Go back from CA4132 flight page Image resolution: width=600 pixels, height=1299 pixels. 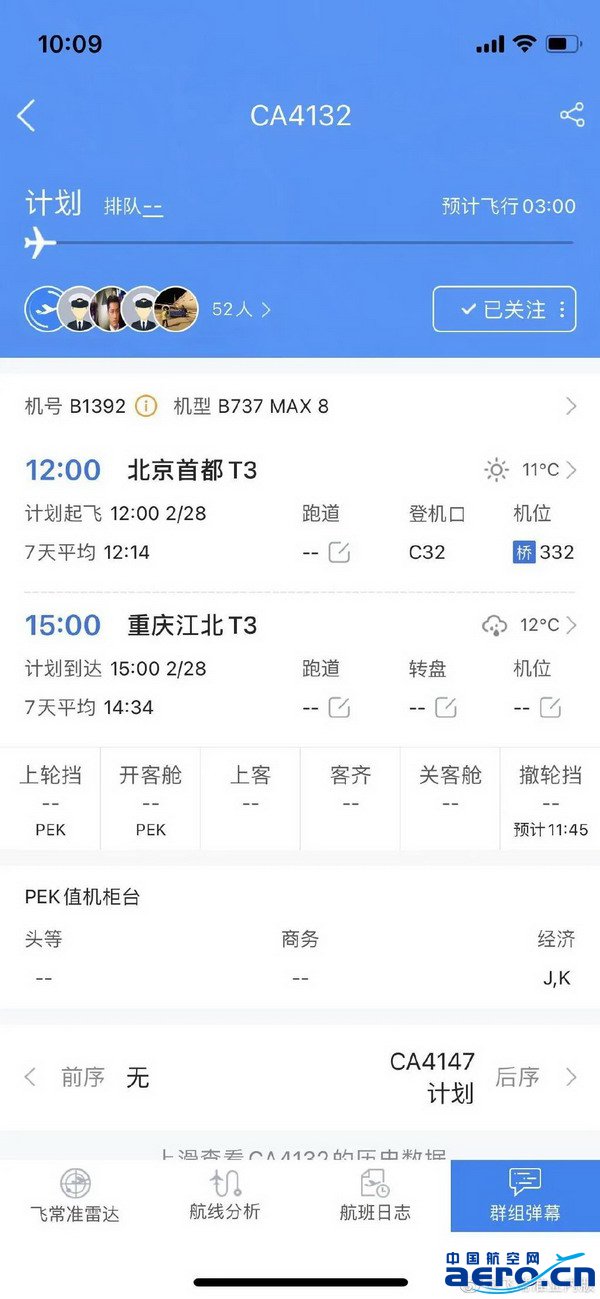click(27, 116)
